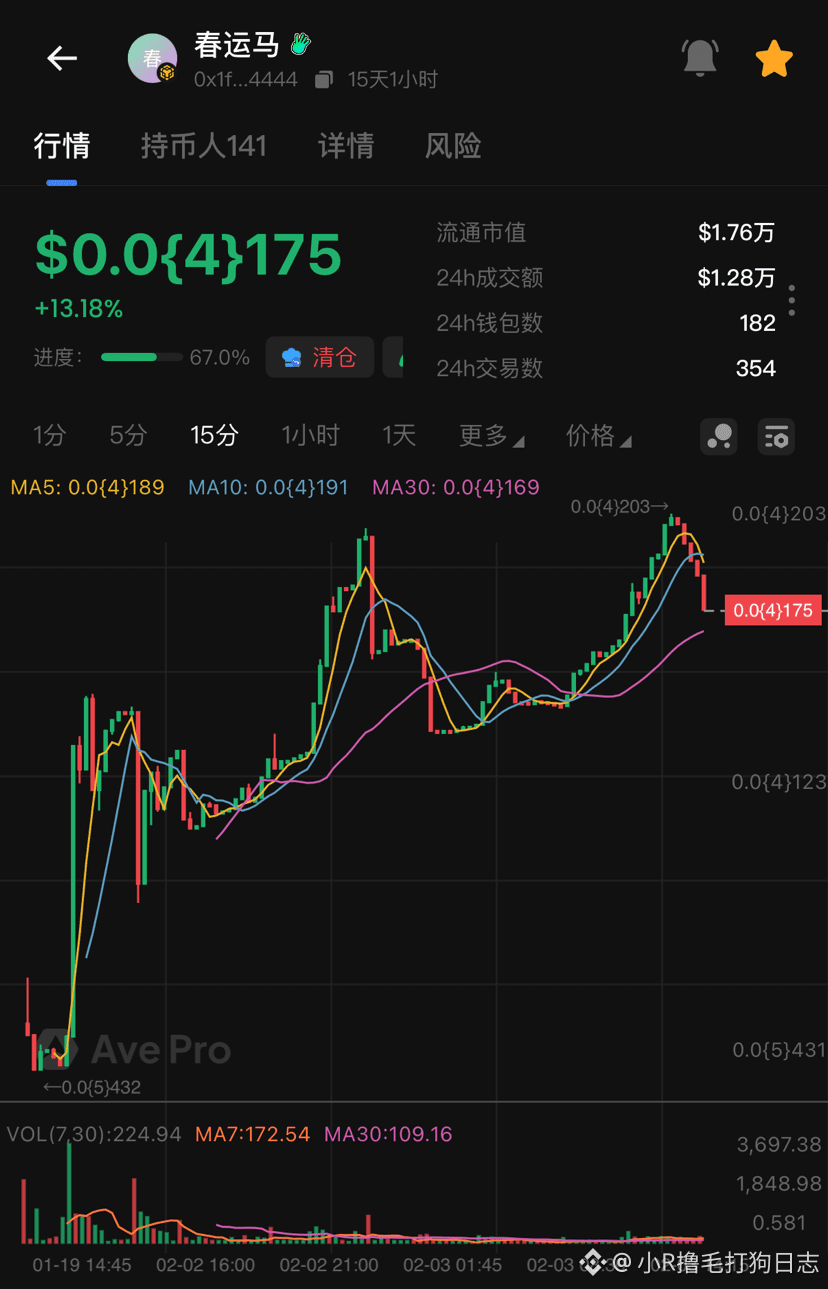Open the chart settings icon

pyautogui.click(x=776, y=436)
